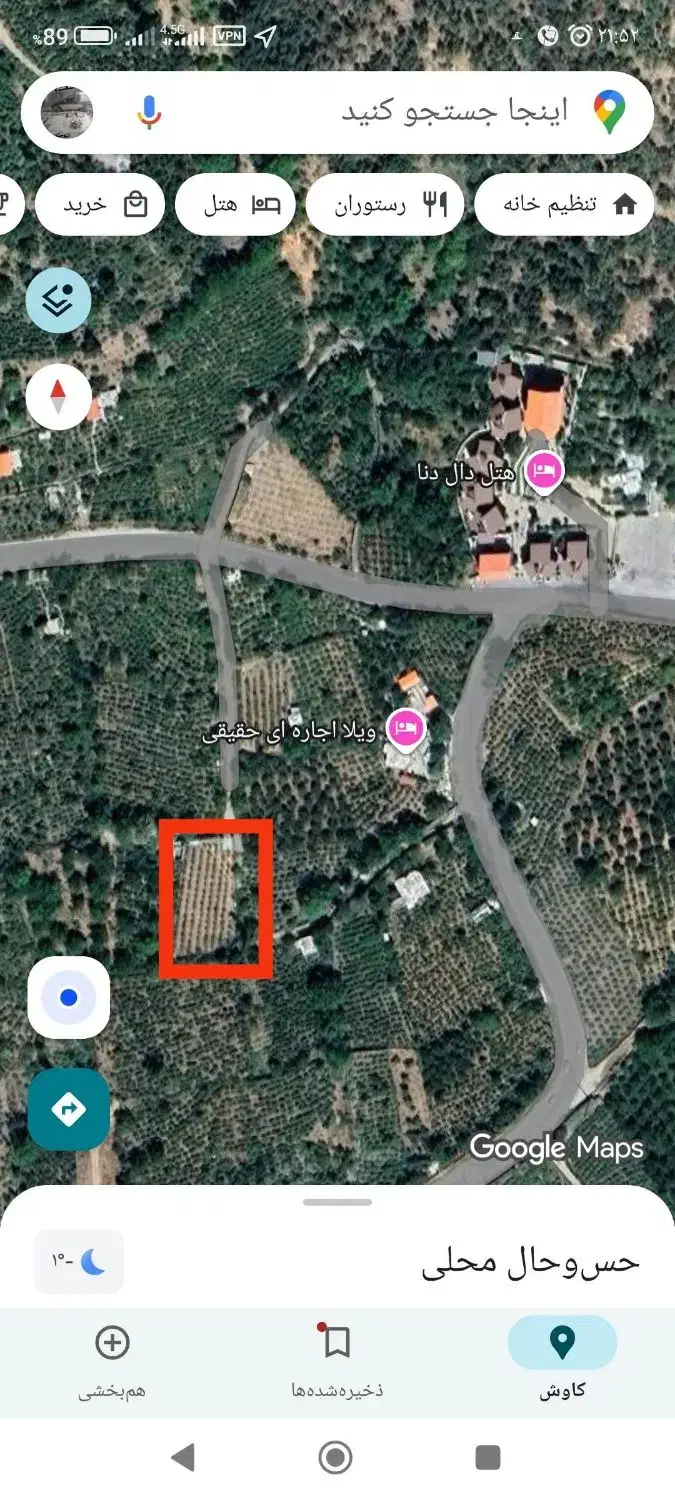Reset map orientation with the compass

pyautogui.click(x=58, y=397)
